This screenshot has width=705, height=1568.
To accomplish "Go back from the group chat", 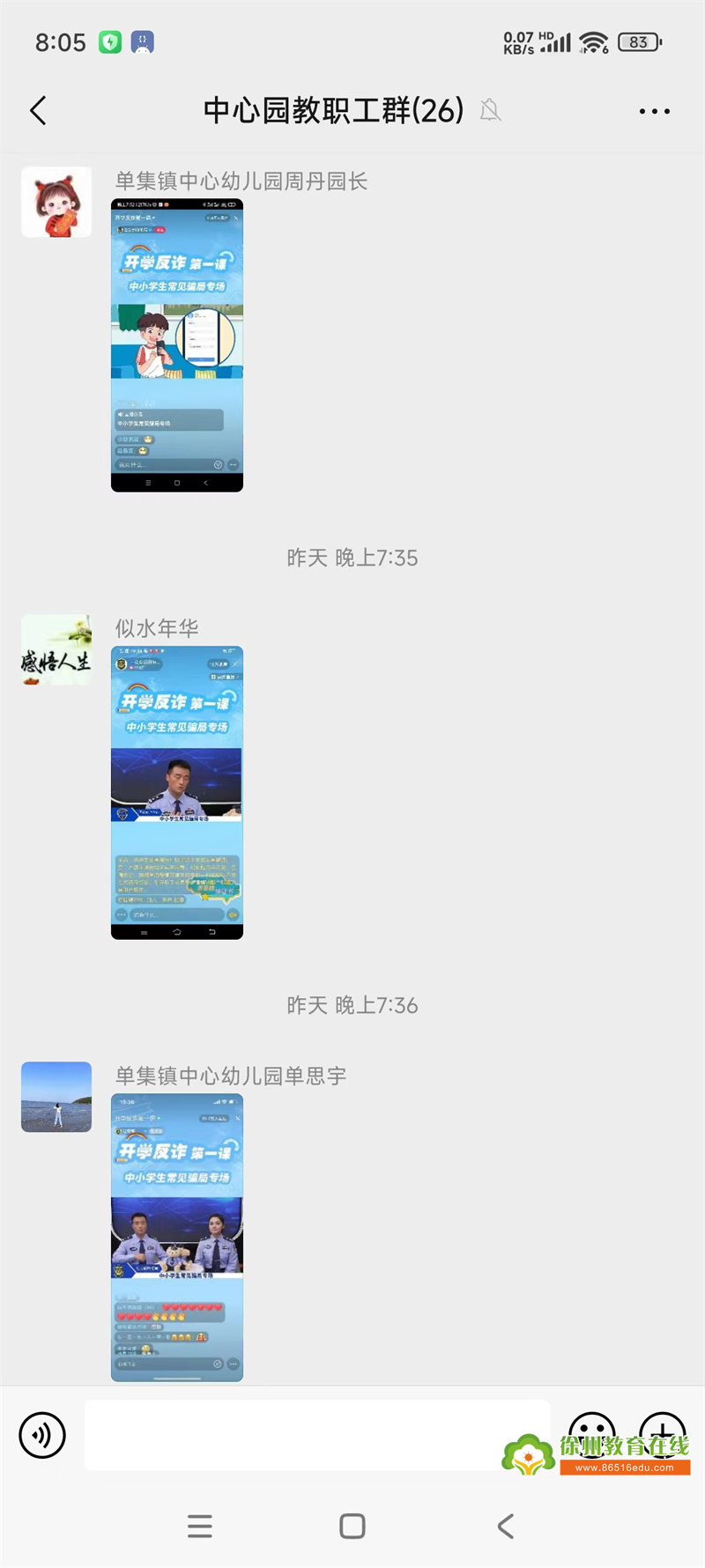I will click(38, 111).
